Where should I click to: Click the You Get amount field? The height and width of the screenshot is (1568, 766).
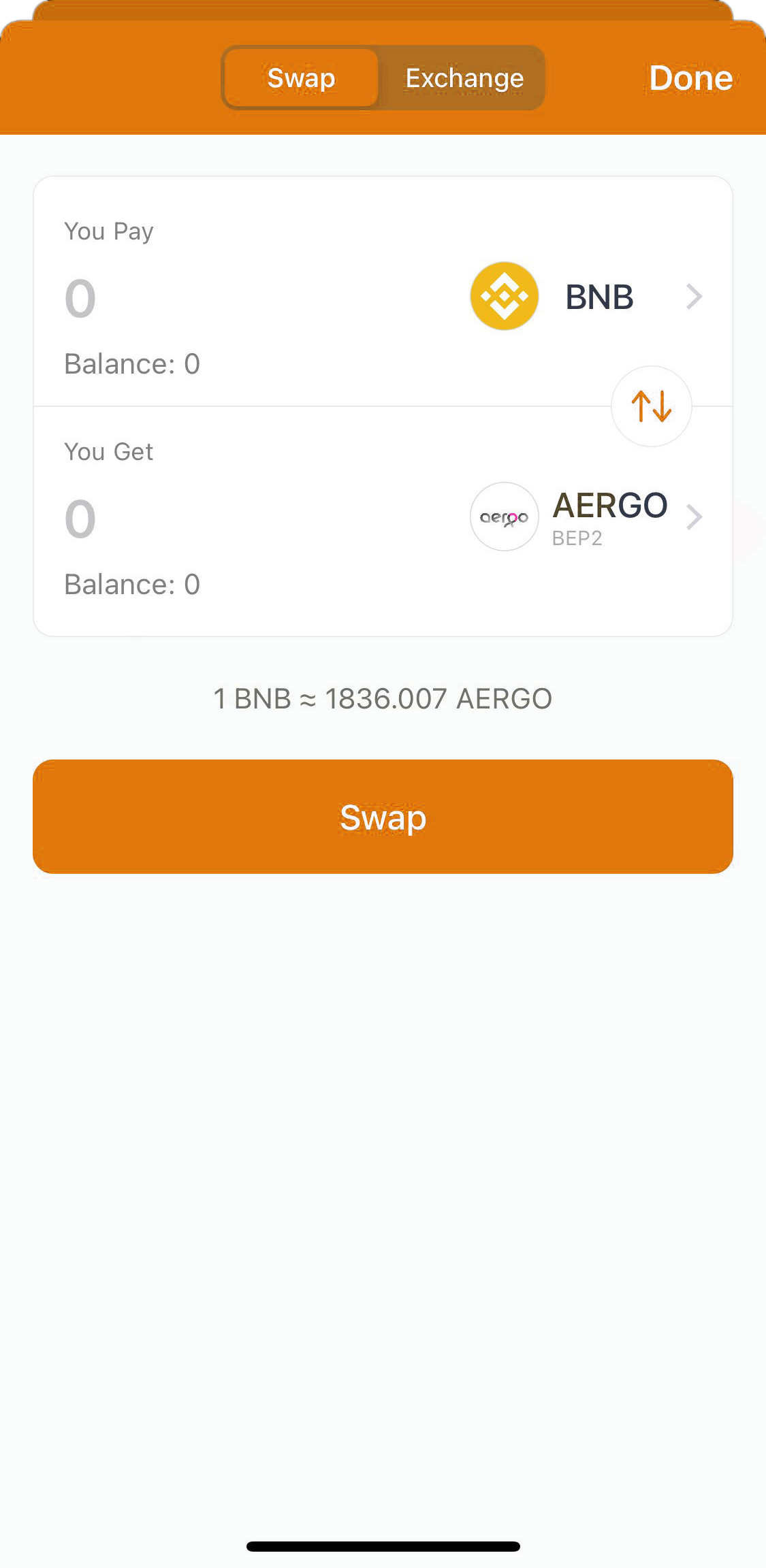click(x=80, y=518)
